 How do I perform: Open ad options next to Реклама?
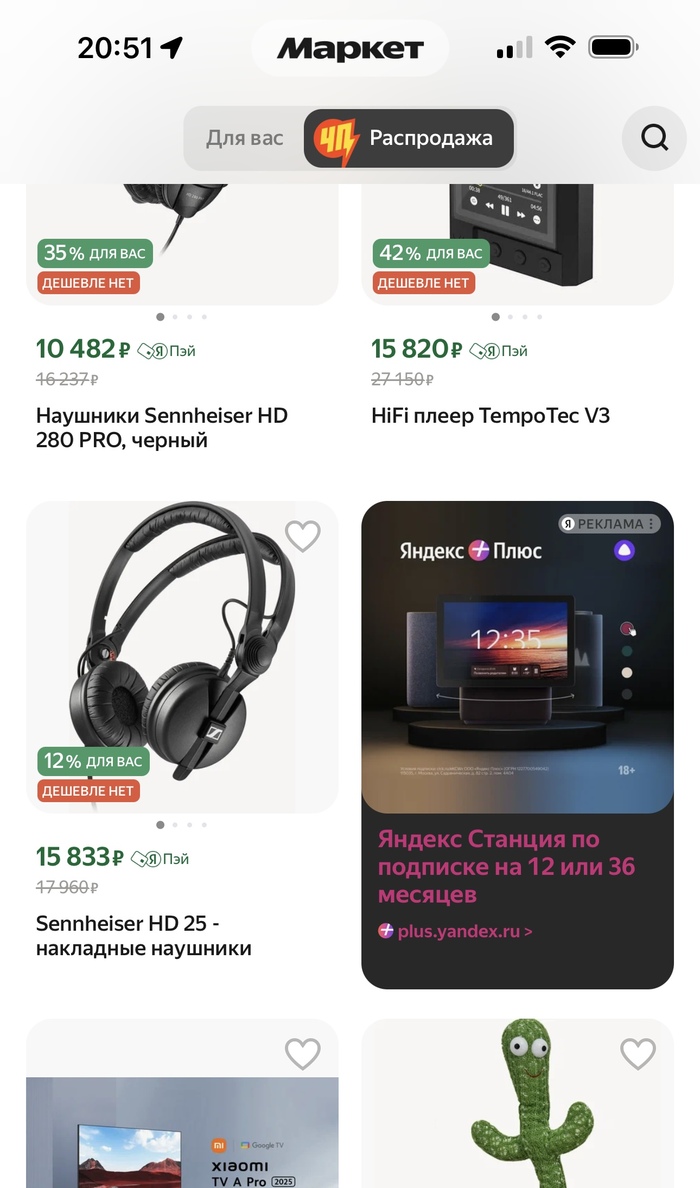pos(652,524)
